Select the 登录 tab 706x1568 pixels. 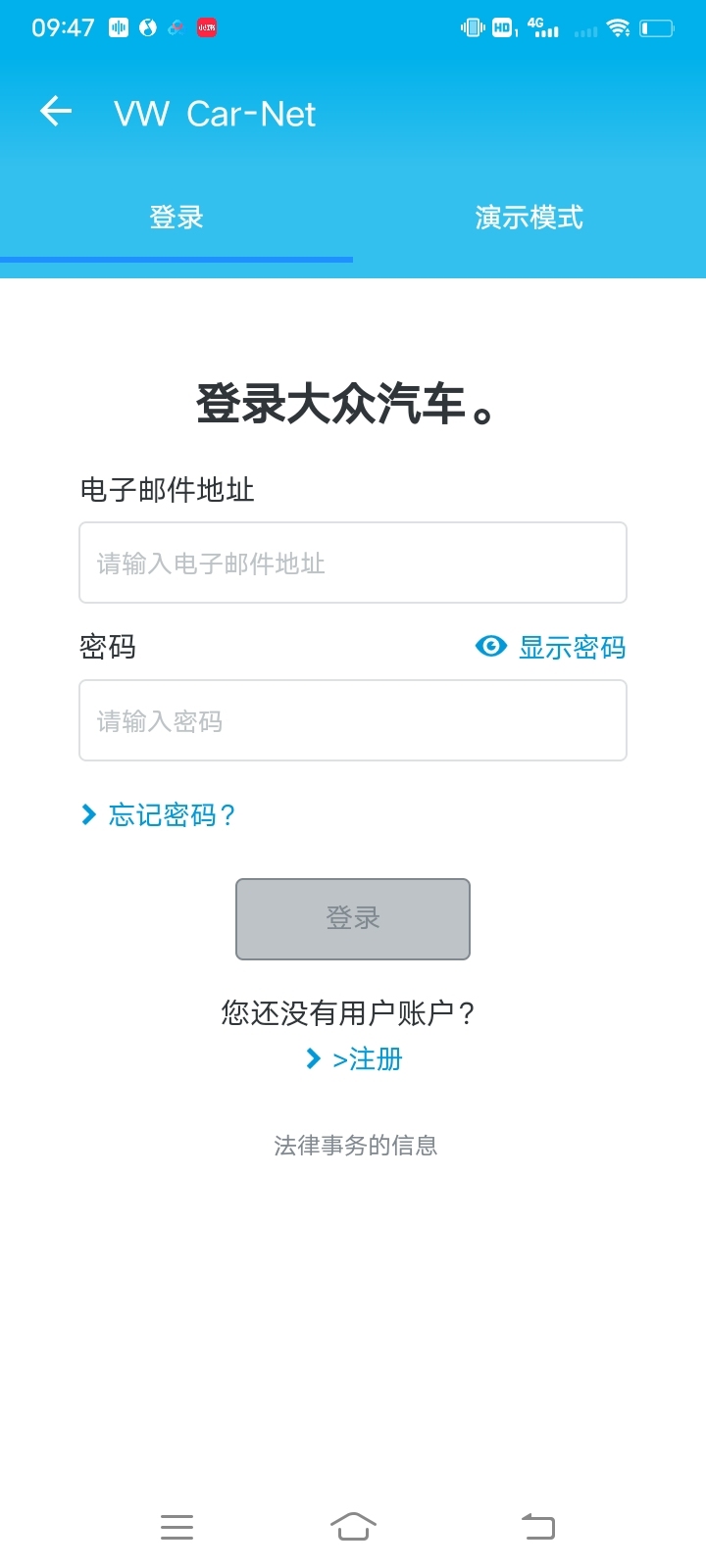176,218
